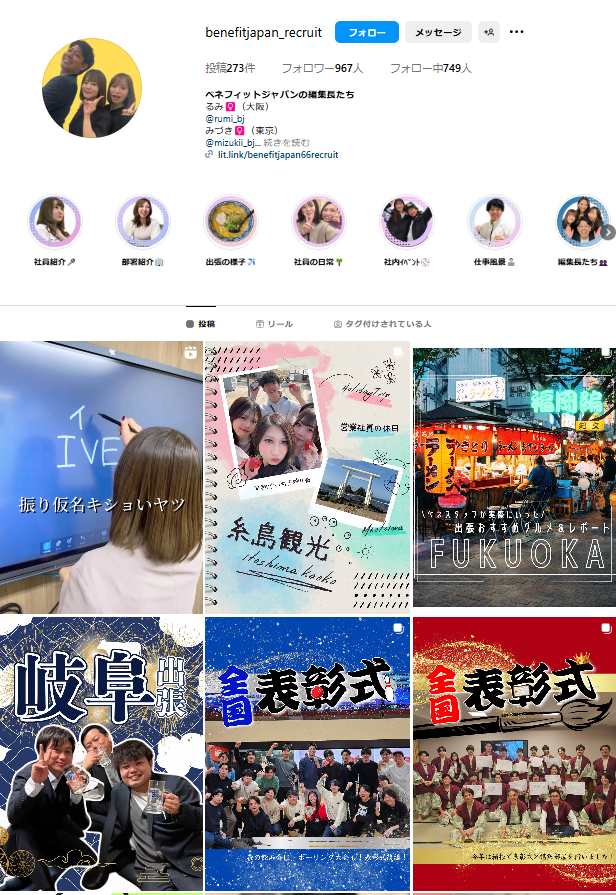Open the 岐阜出張 post

coord(101,753)
